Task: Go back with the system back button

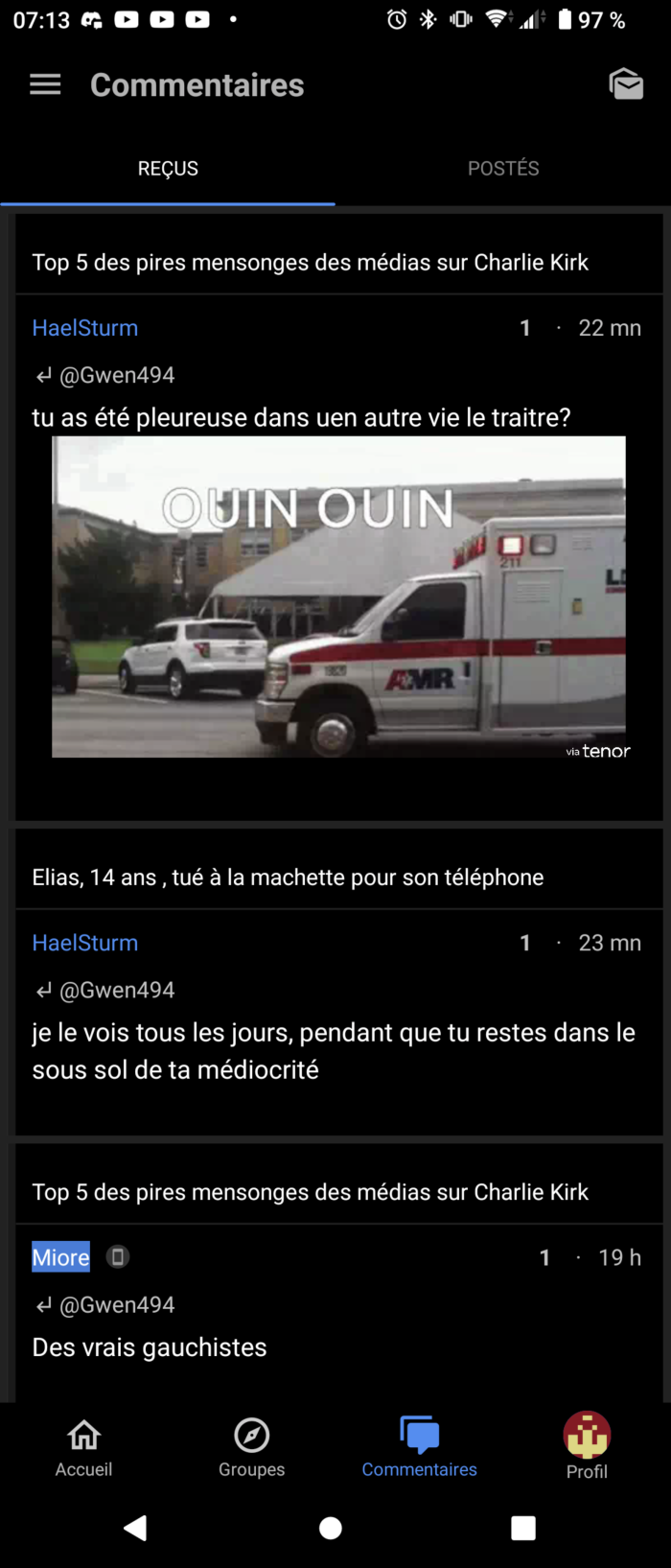Action: point(136,1528)
